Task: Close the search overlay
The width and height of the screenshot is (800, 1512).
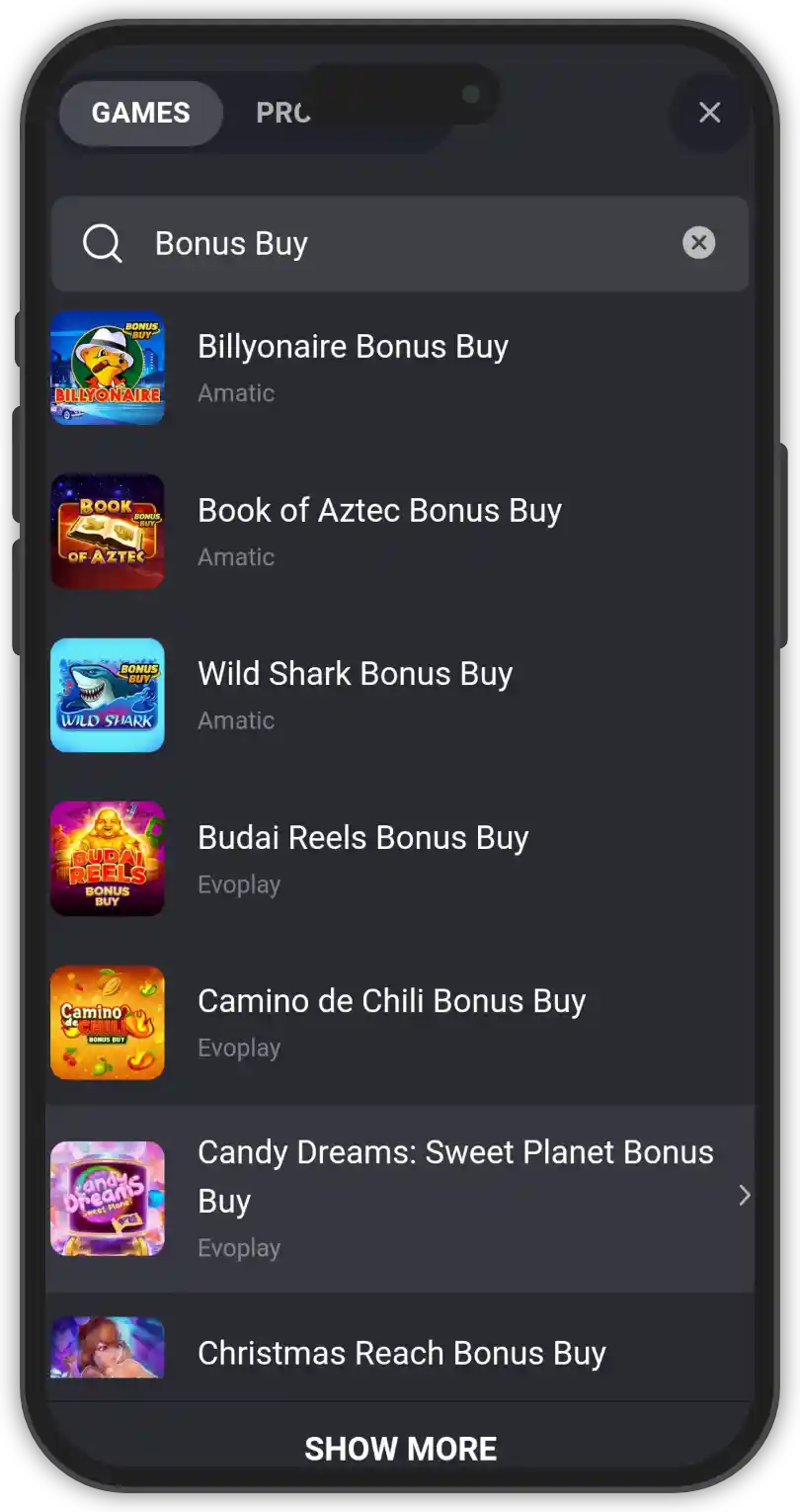Action: (x=709, y=113)
